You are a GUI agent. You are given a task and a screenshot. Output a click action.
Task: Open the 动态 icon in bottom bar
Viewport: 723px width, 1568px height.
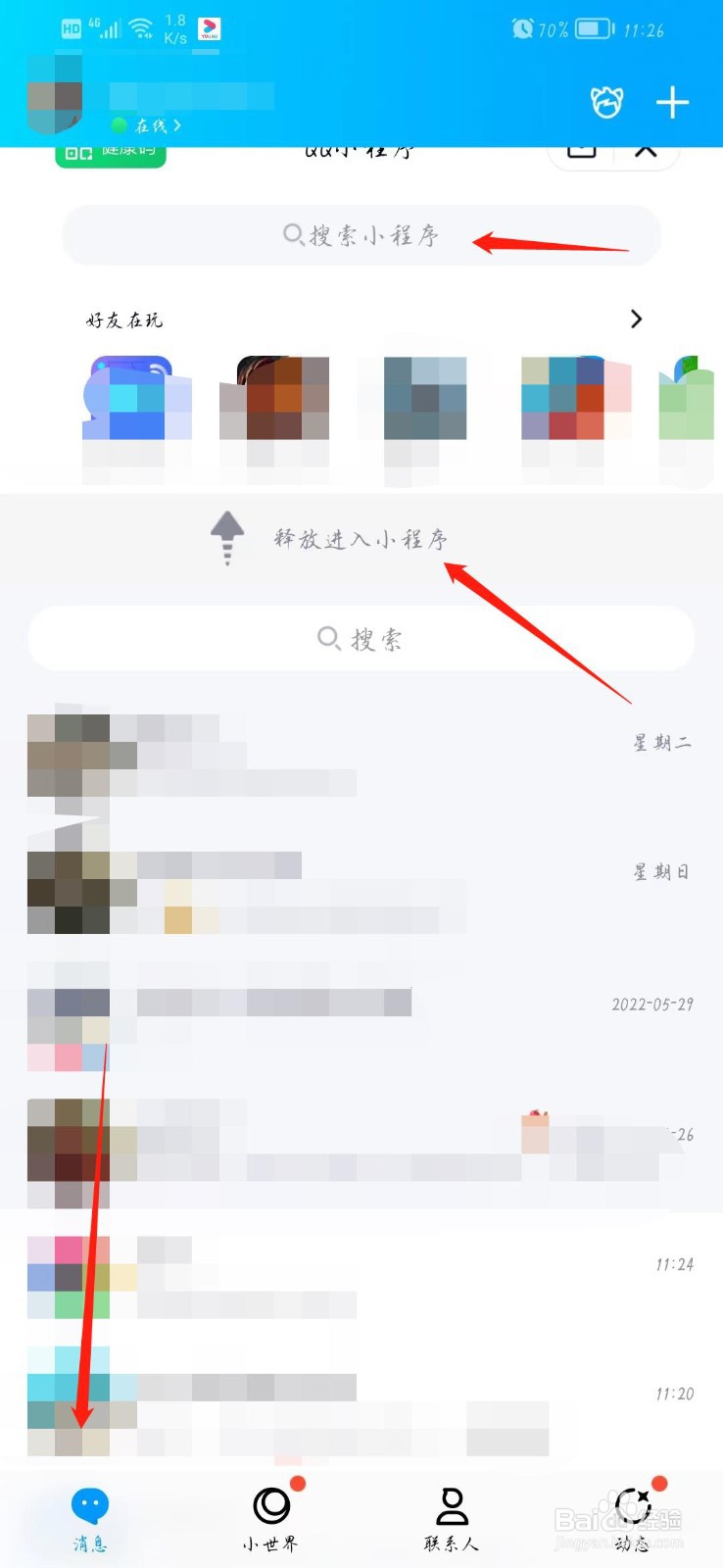pos(632,1504)
